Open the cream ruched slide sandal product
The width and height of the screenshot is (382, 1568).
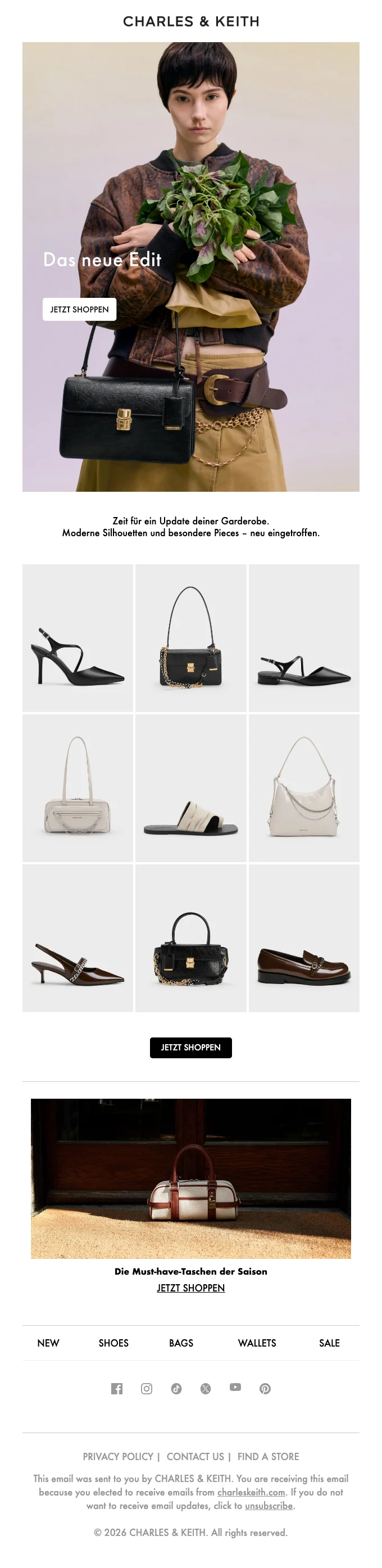click(x=190, y=787)
